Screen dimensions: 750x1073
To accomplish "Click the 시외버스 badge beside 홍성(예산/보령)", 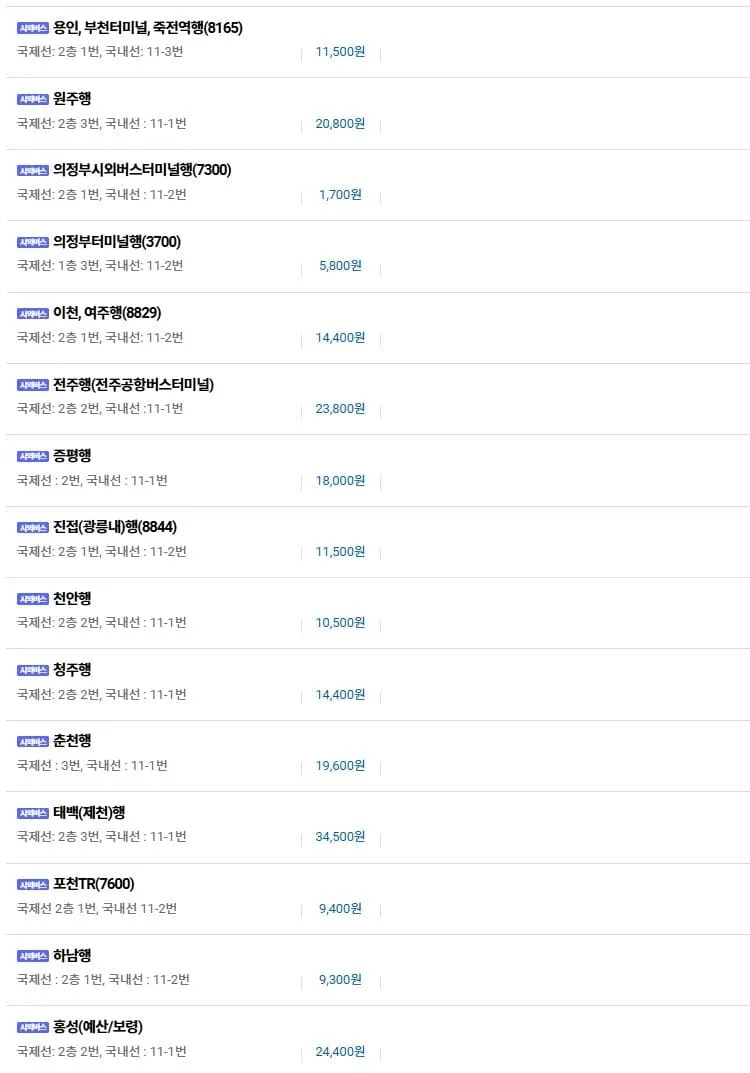I will 33,1026.
